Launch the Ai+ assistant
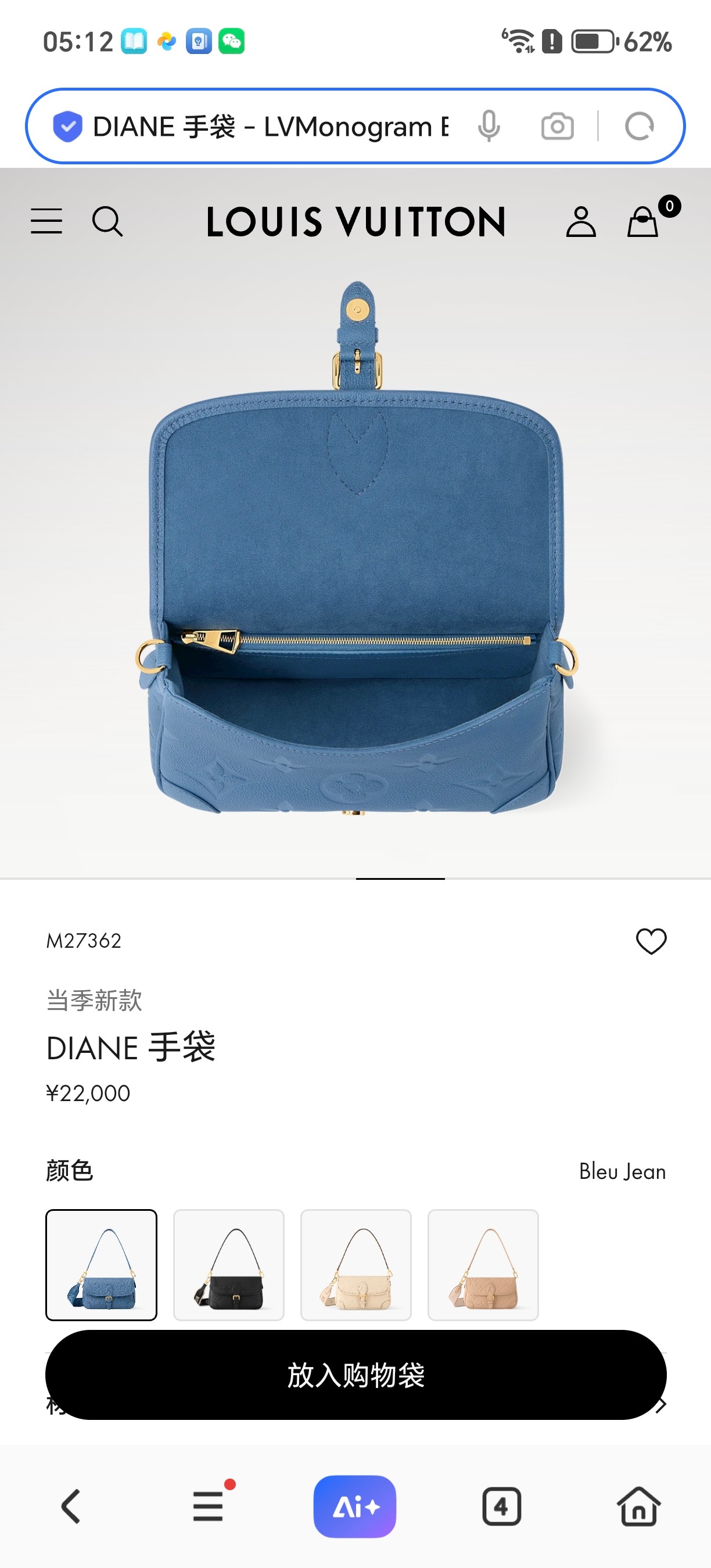711x1568 pixels. [355, 1506]
